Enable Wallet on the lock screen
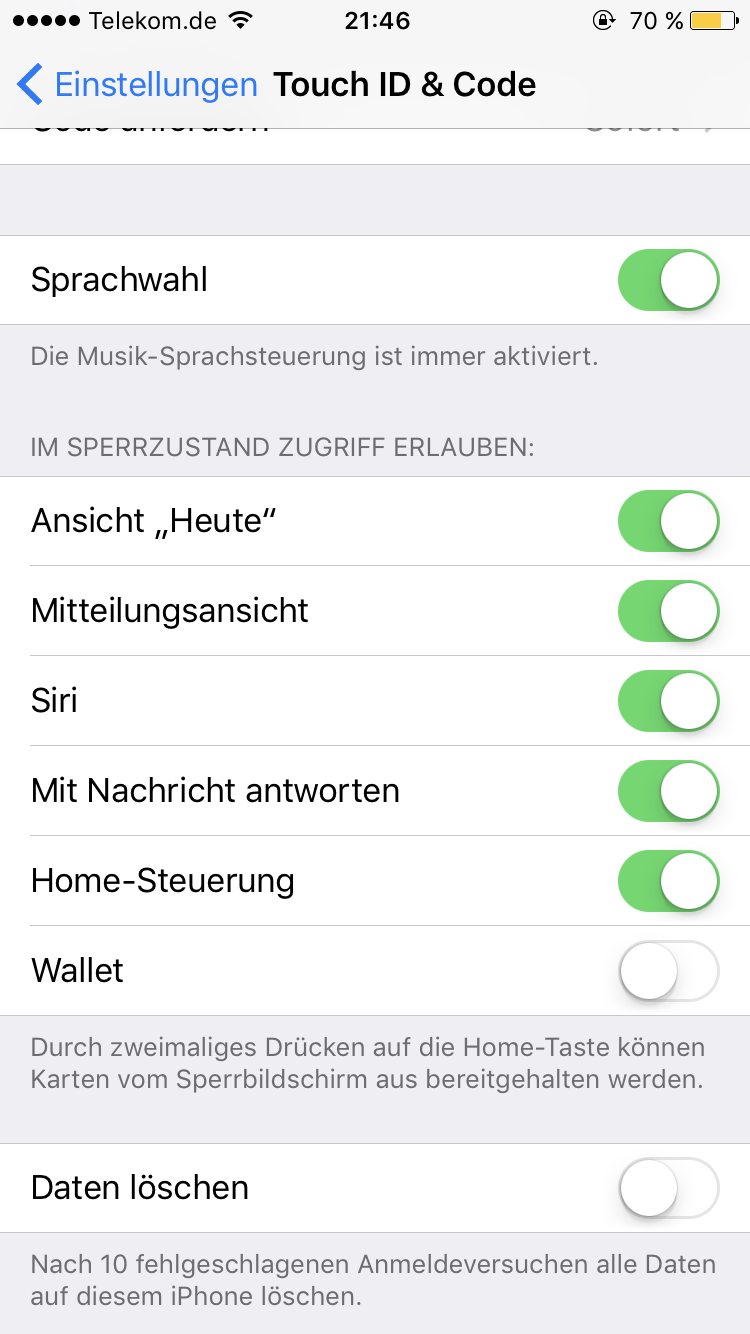The height and width of the screenshot is (1334, 750). pyautogui.click(x=668, y=971)
